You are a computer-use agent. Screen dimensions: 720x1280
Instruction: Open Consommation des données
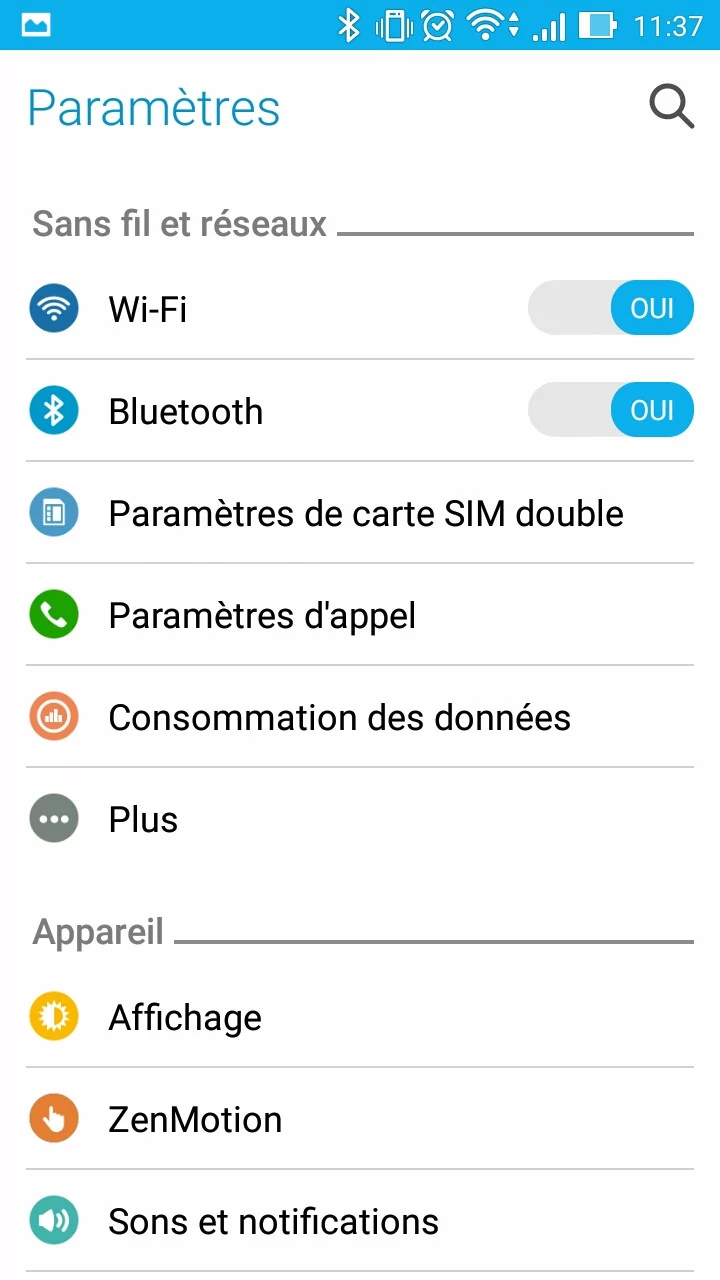coord(360,717)
